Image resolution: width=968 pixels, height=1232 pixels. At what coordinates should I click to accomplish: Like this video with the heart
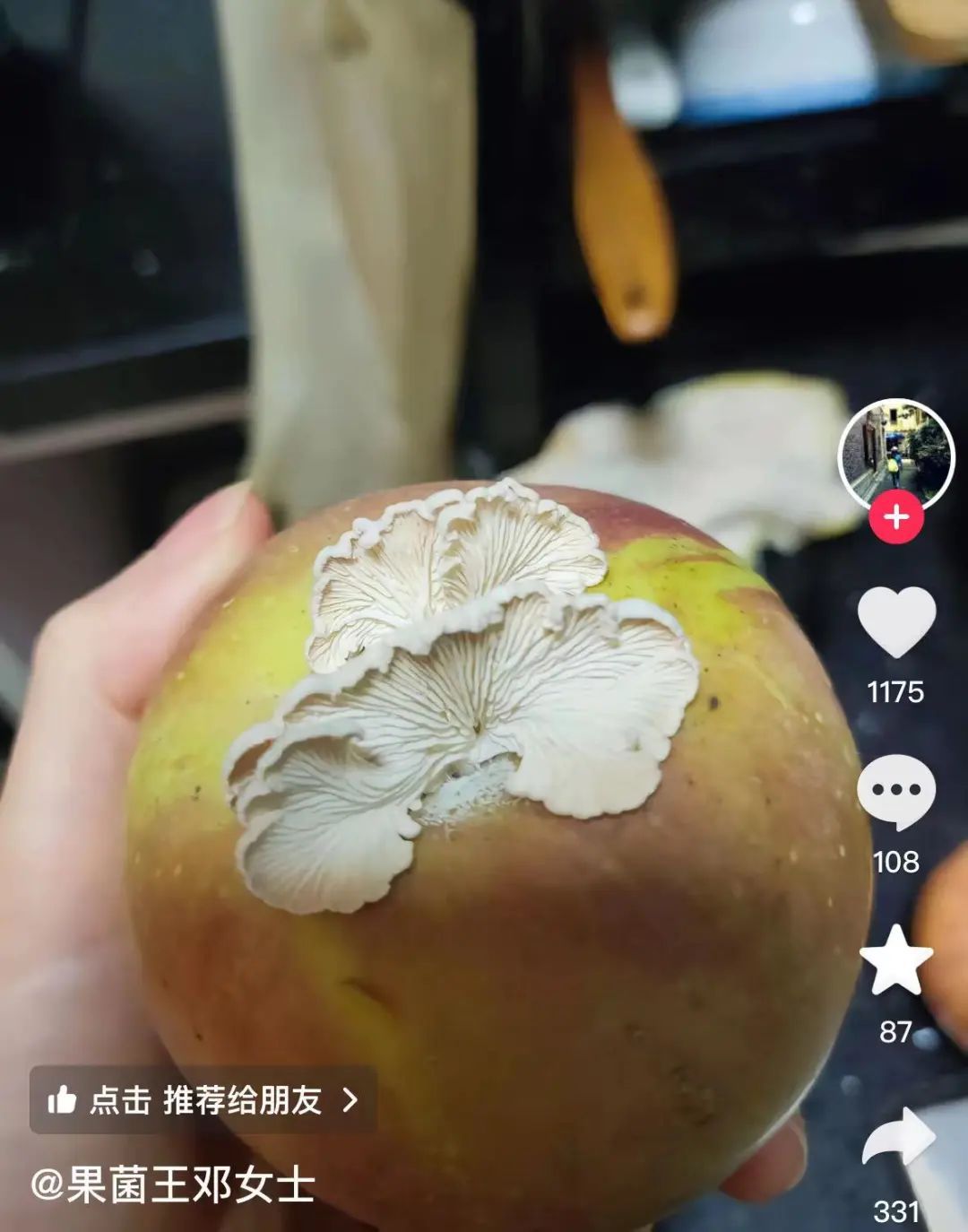[895, 621]
